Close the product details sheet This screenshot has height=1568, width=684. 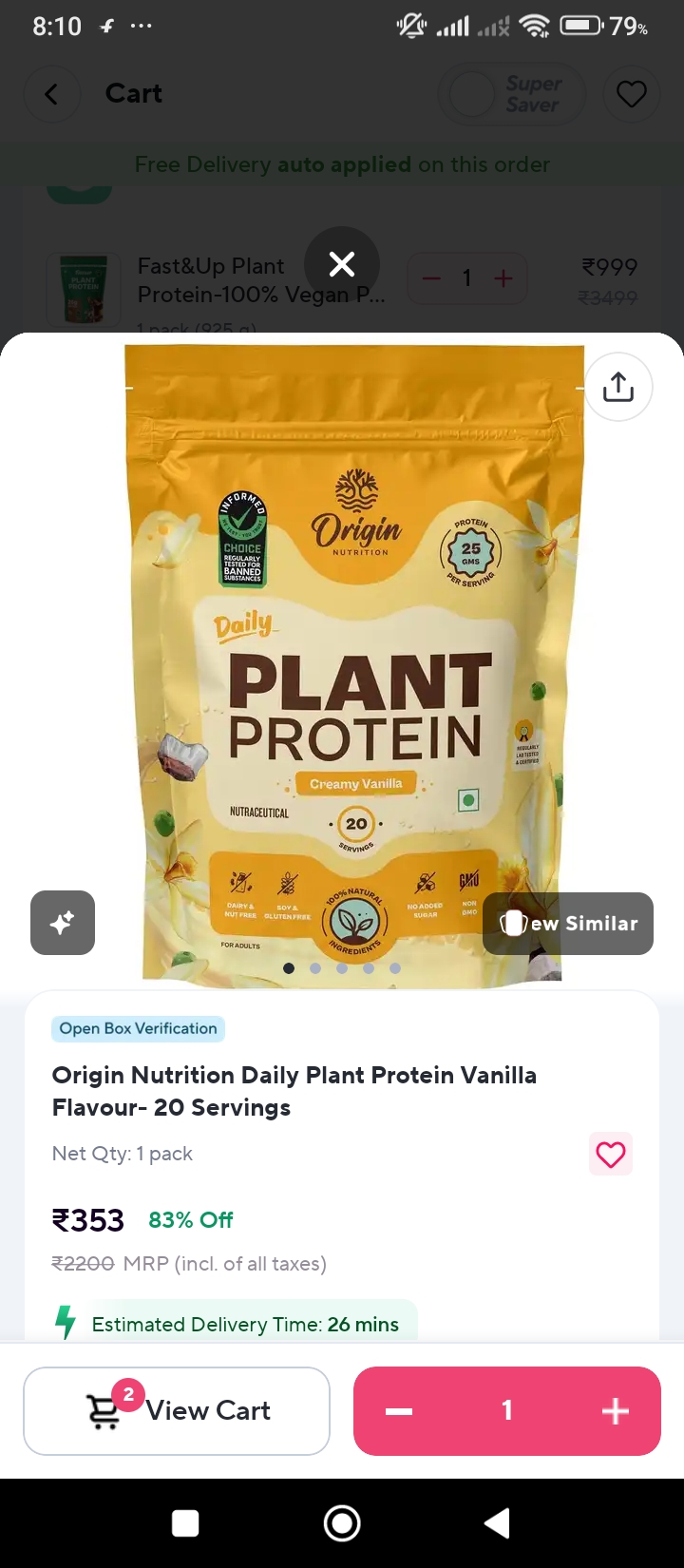(342, 264)
